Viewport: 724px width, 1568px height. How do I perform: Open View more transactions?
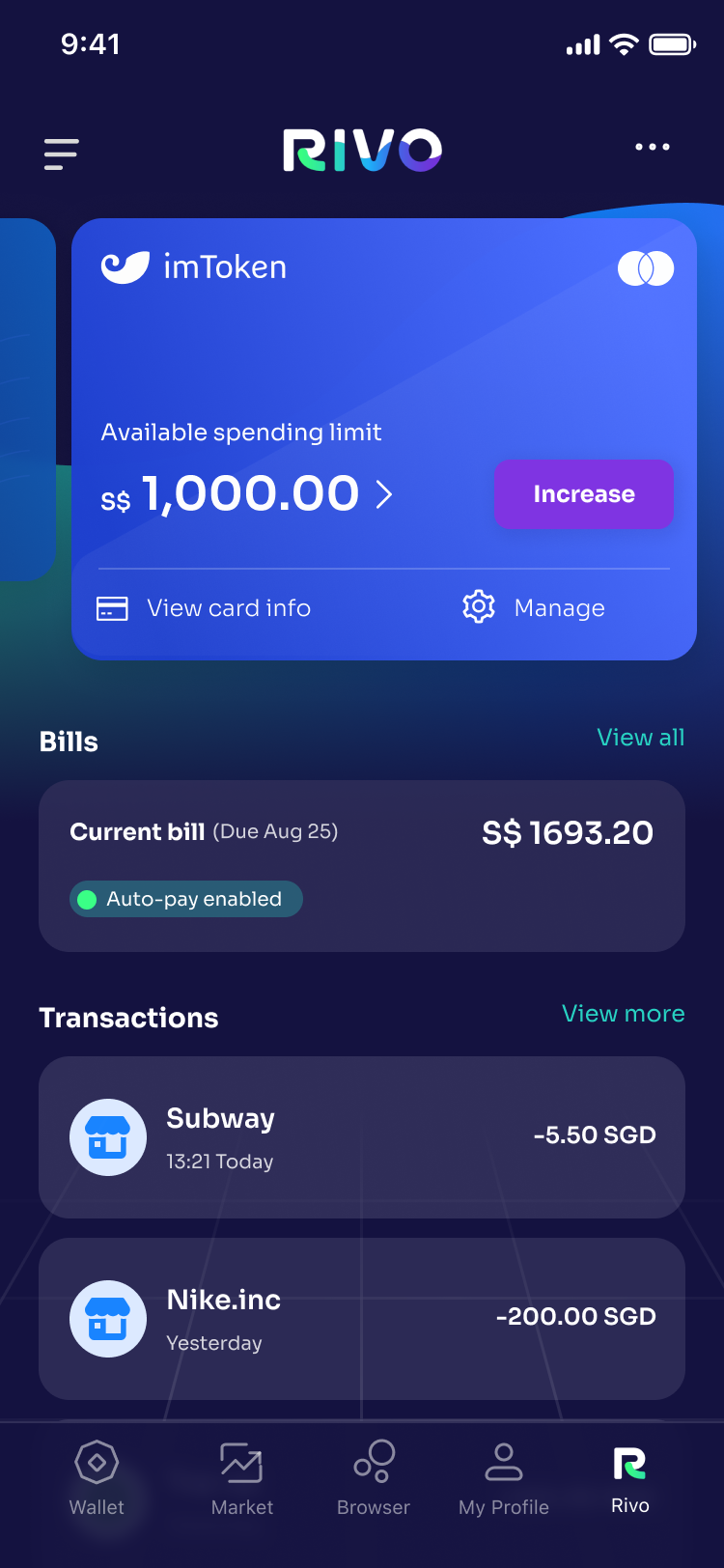coord(623,1014)
